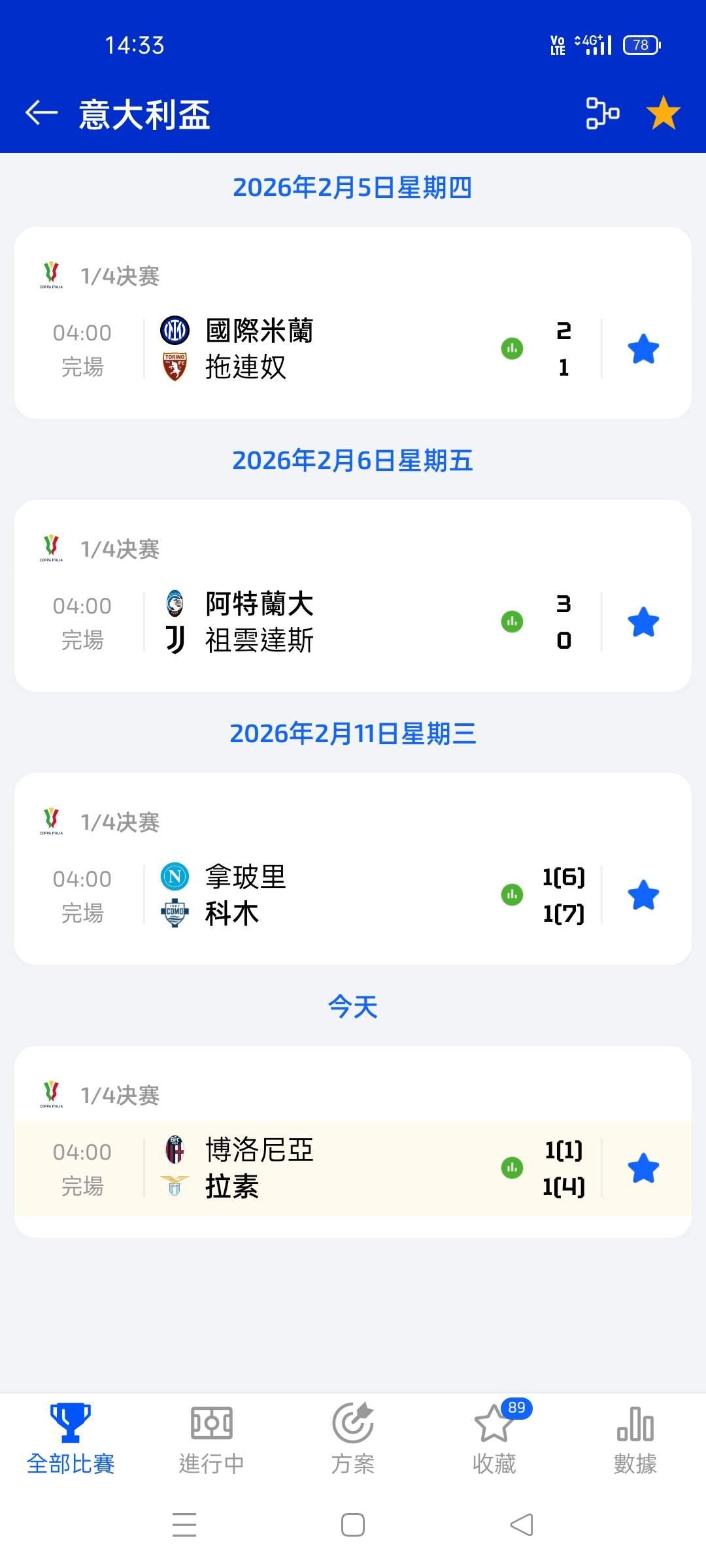The image size is (706, 1568).
Task: Go back from the 意大利盃 page
Action: [41, 113]
